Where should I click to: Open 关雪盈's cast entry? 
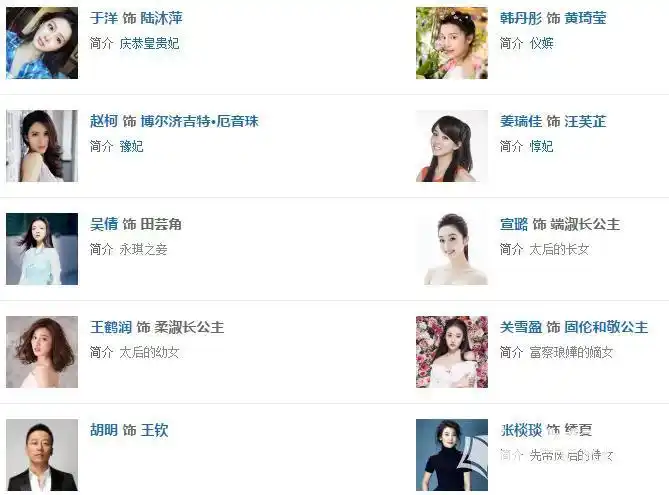click(x=520, y=327)
